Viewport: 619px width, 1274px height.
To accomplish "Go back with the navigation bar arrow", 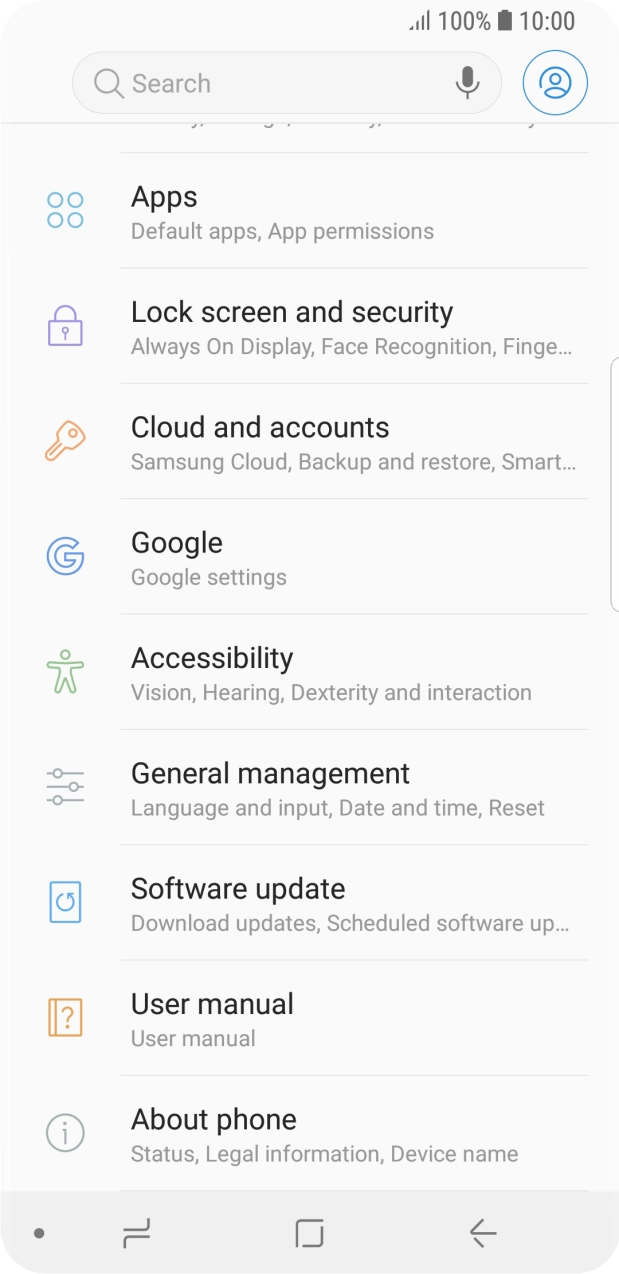I will (x=482, y=1234).
